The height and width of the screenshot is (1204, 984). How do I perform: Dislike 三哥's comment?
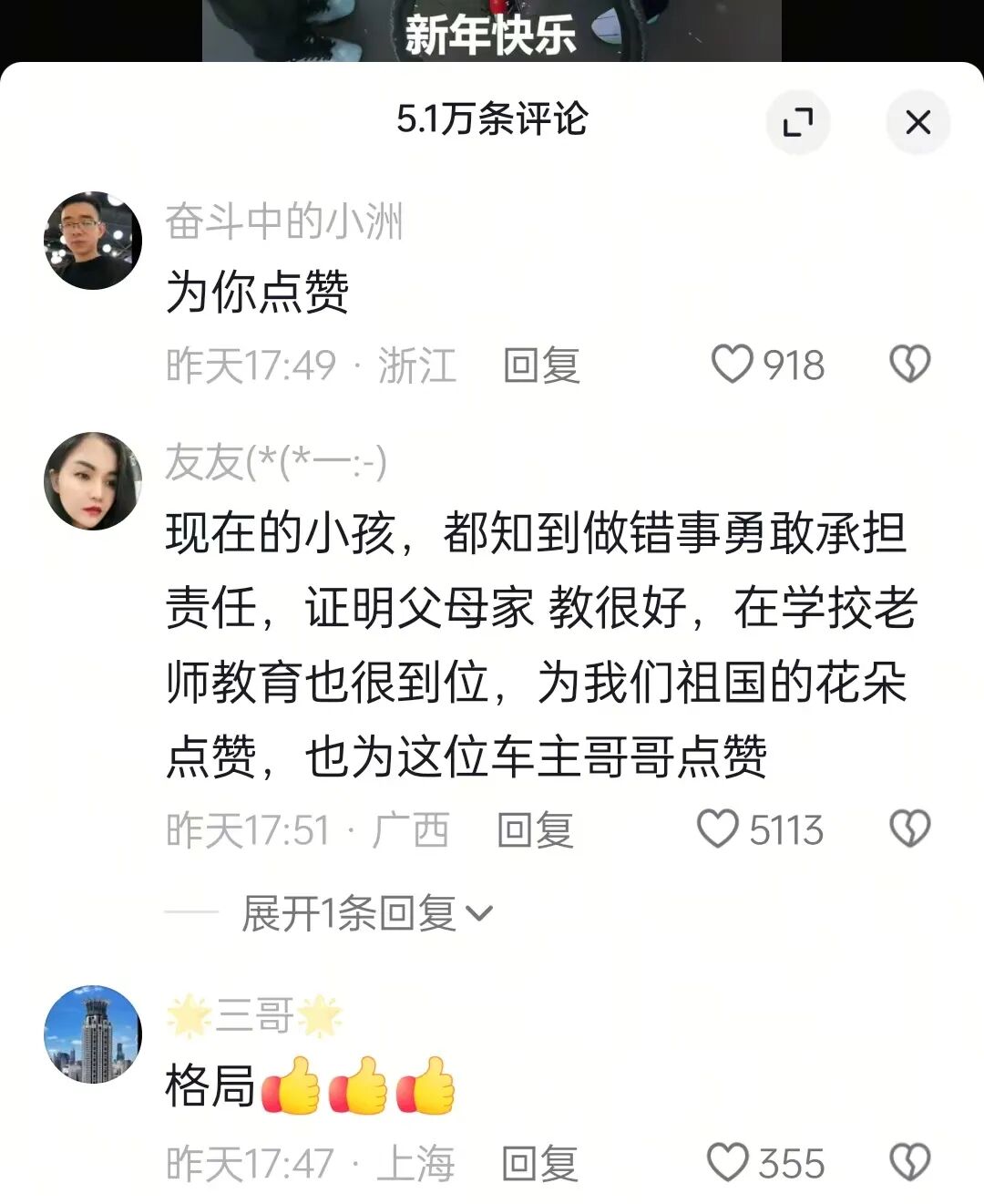(x=909, y=1163)
